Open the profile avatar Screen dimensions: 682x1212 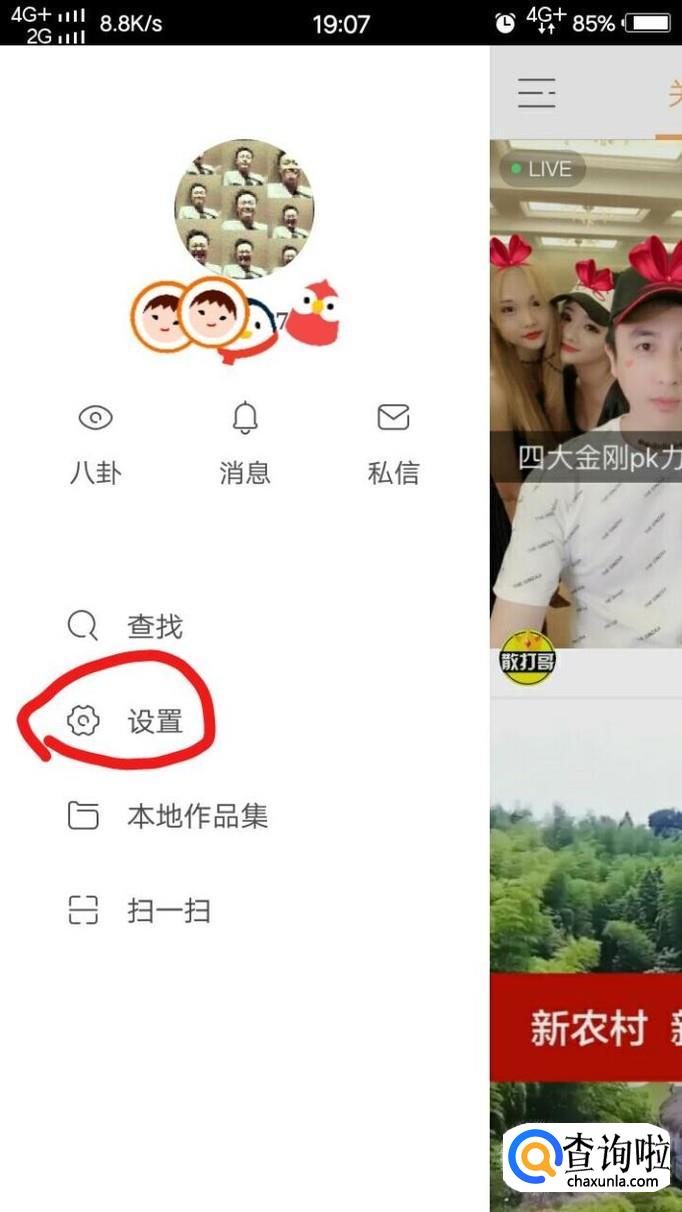coord(244,209)
